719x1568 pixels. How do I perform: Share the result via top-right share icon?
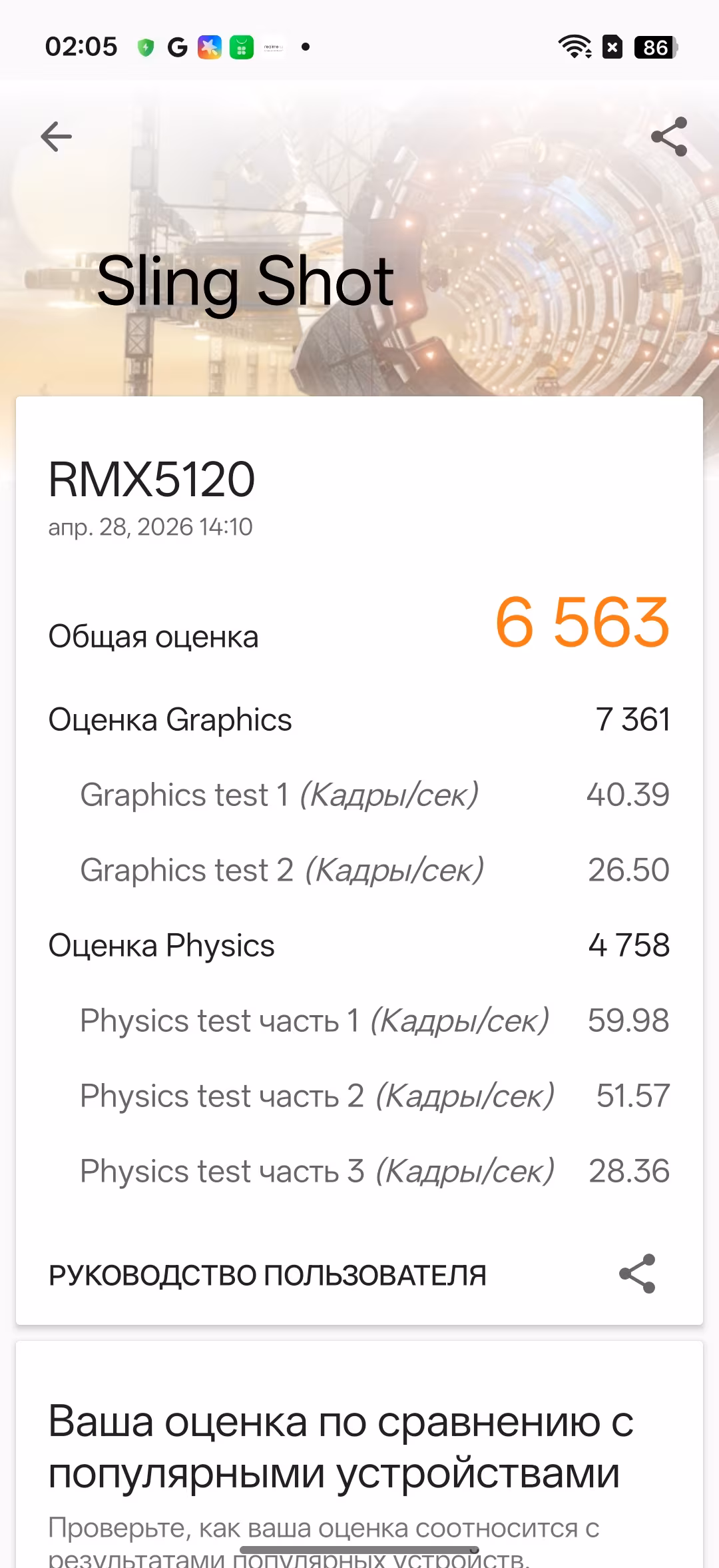[x=669, y=137]
